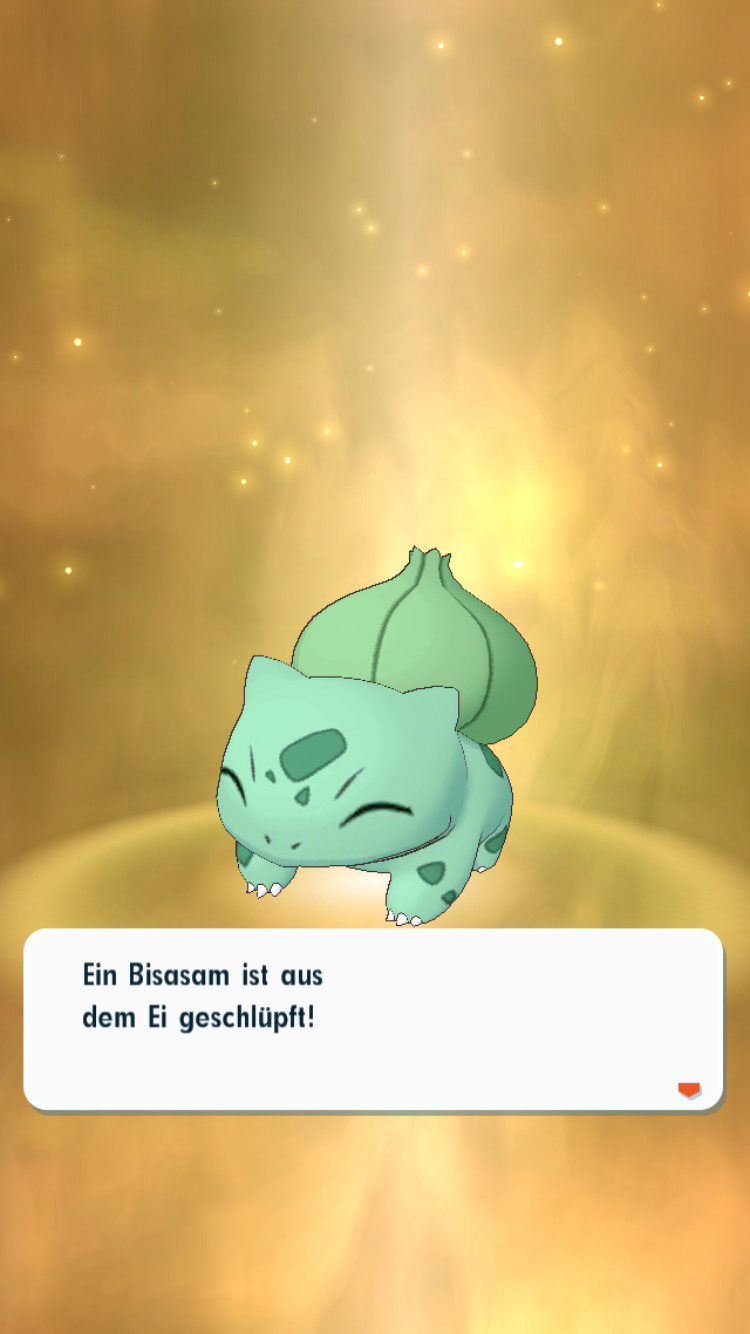
Task: Advance the dialog with the red arrow
Action: (689, 1090)
